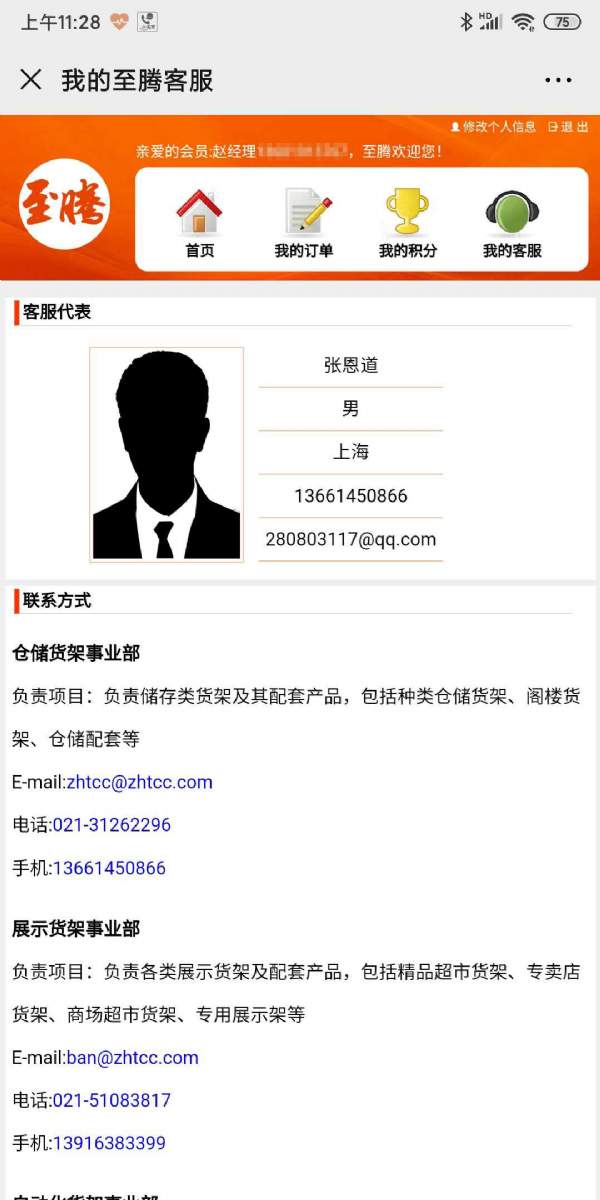This screenshot has width=600, height=1200.
Task: Email ban@zhtcc.com address
Action: 132,1057
